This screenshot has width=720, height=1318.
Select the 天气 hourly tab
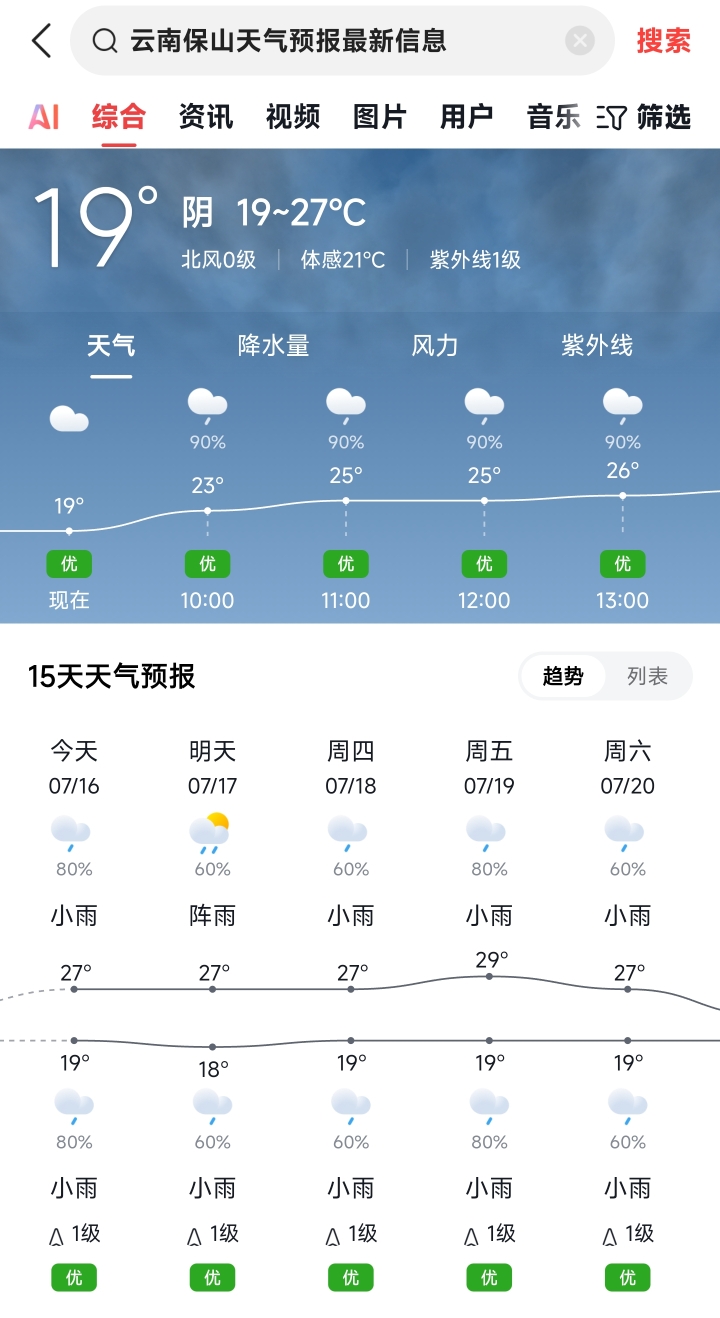click(x=111, y=346)
